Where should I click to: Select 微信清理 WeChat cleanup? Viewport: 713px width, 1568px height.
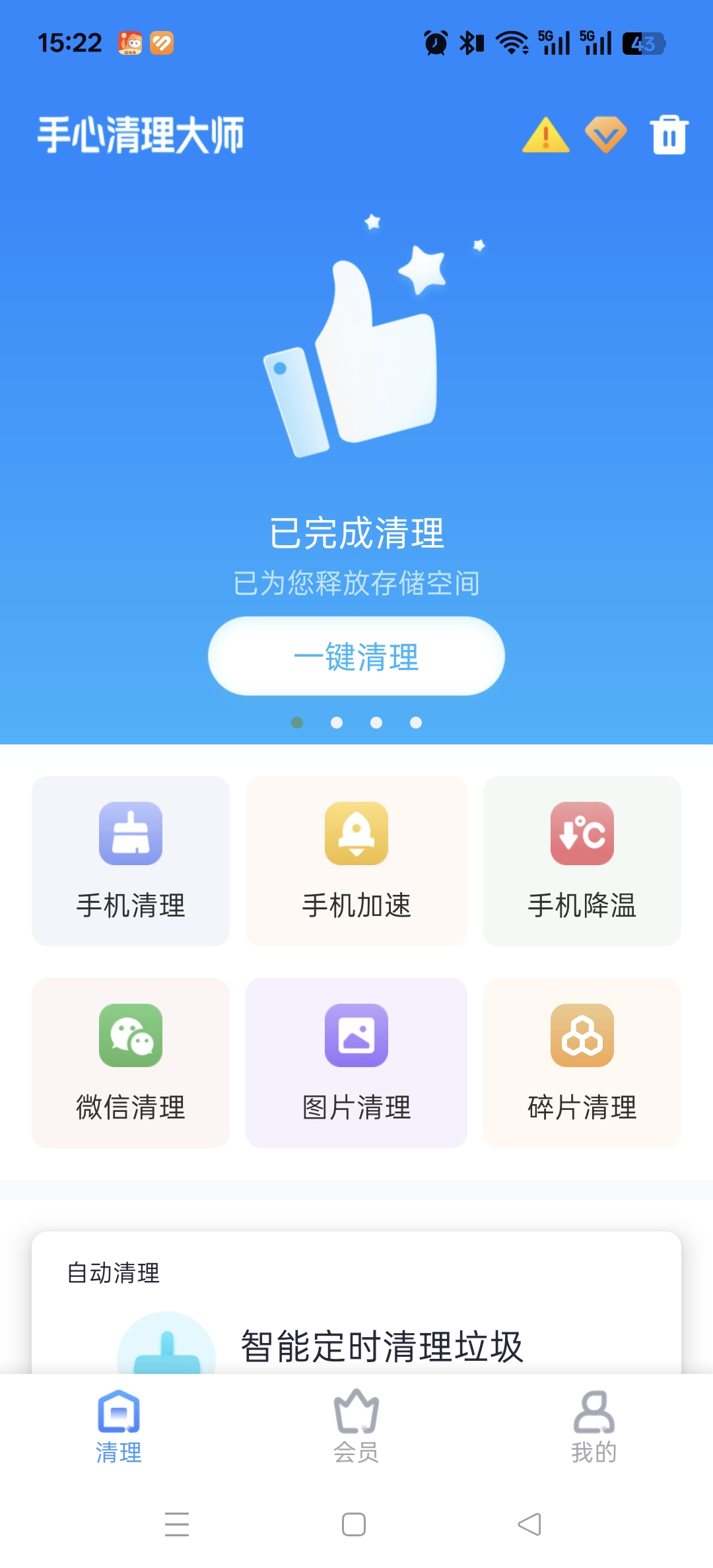pyautogui.click(x=131, y=1062)
